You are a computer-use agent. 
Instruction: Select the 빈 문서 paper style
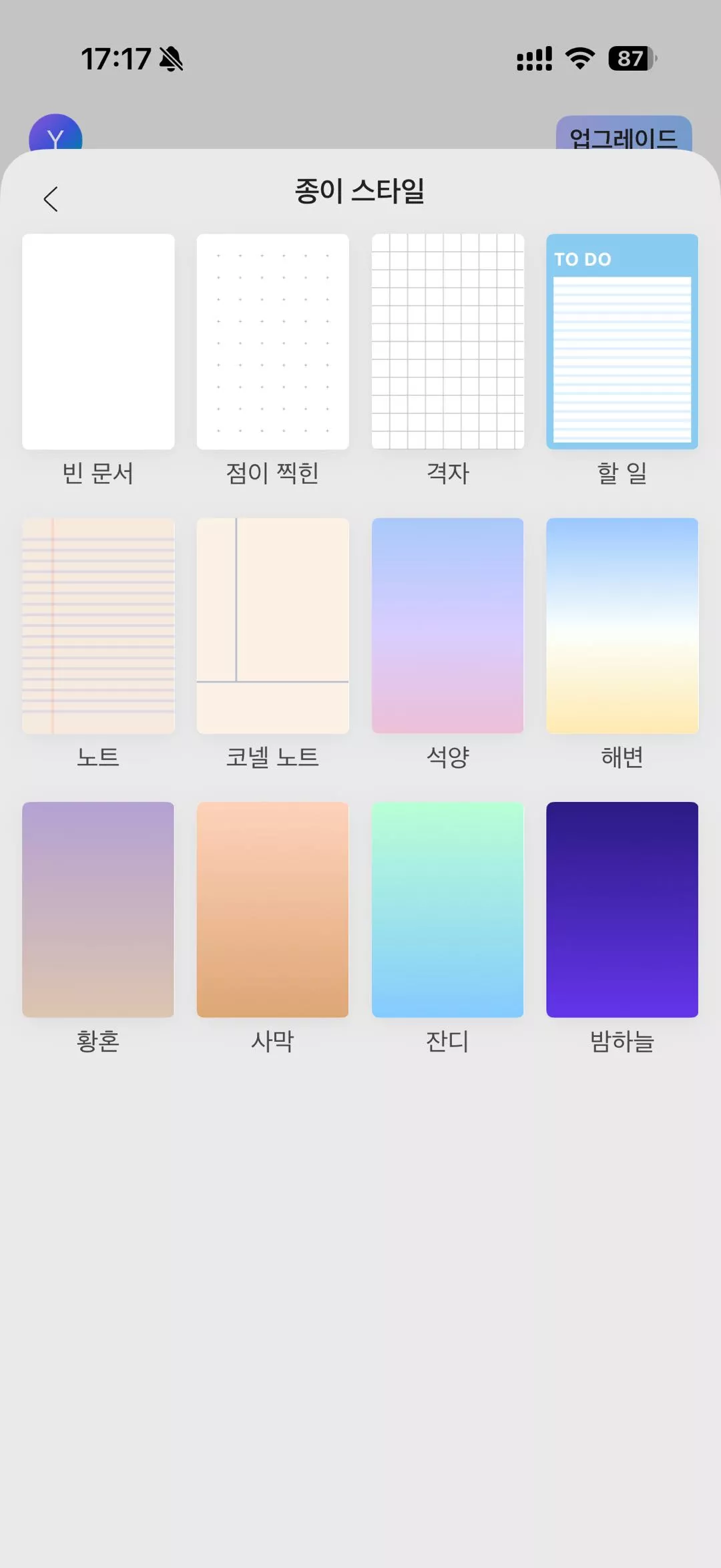click(x=98, y=341)
